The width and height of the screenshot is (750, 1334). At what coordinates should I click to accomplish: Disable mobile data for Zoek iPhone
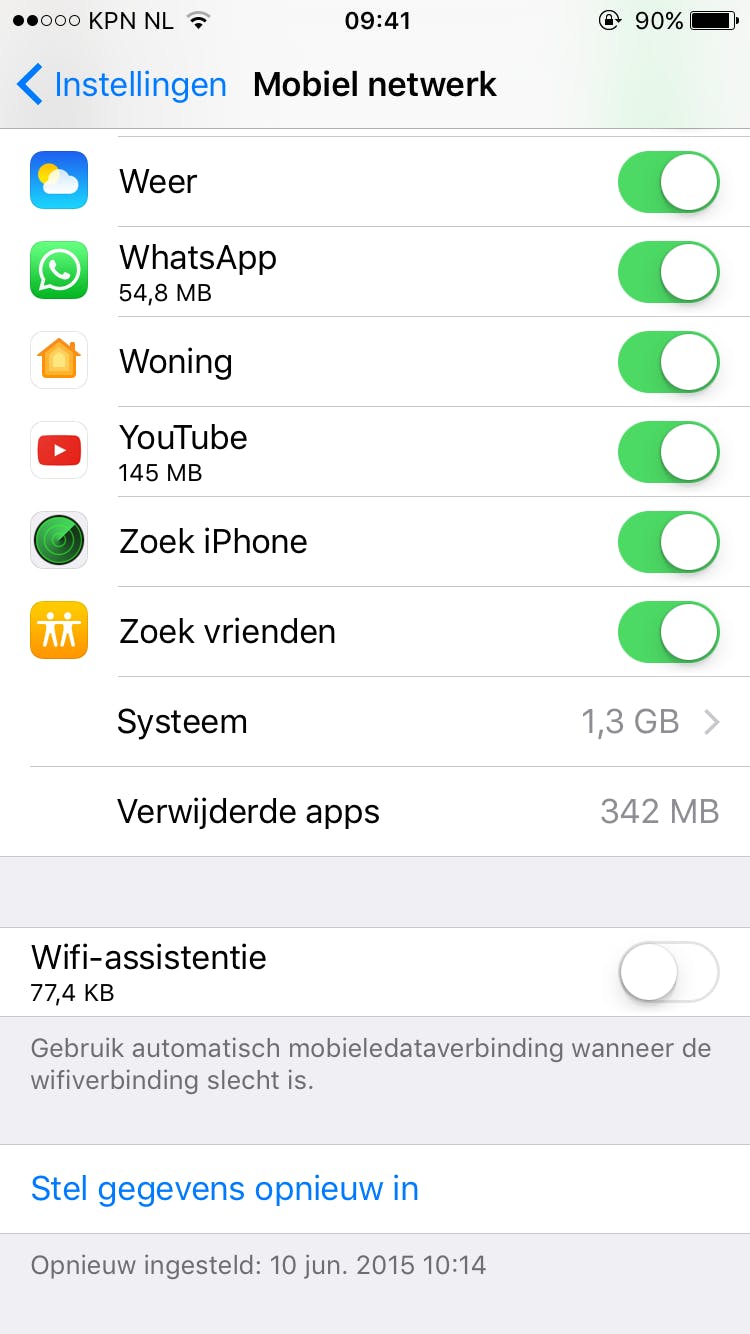pos(667,540)
